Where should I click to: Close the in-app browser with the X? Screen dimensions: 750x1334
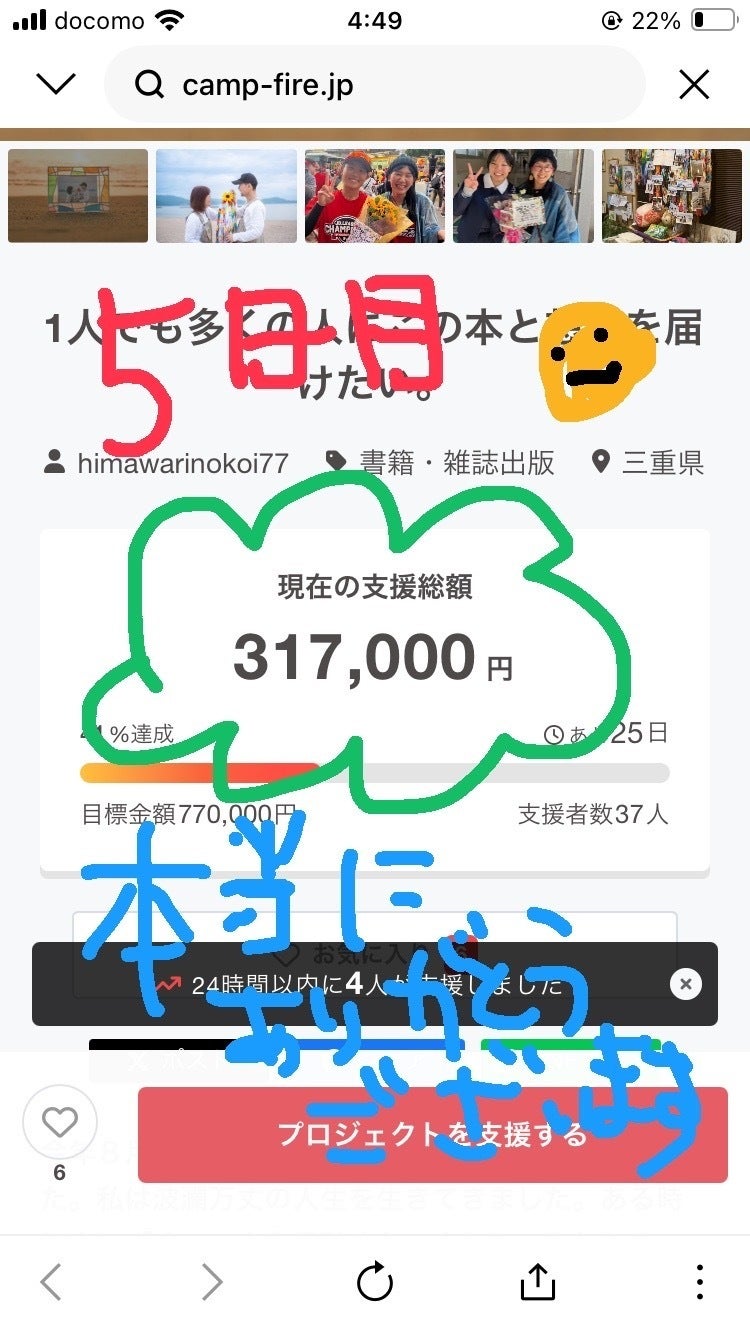pos(694,85)
